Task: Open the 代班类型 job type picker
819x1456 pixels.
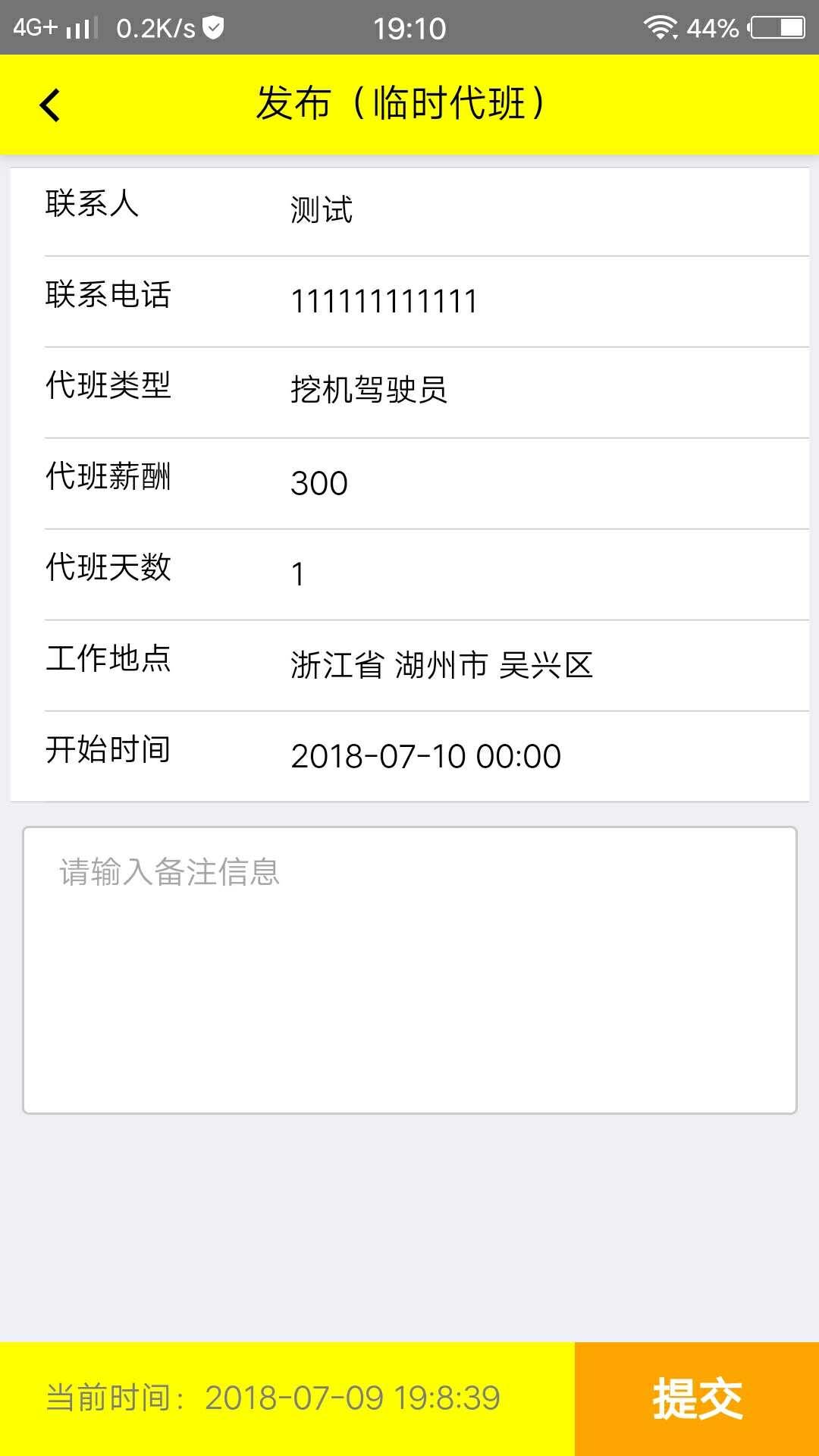Action: point(409,388)
